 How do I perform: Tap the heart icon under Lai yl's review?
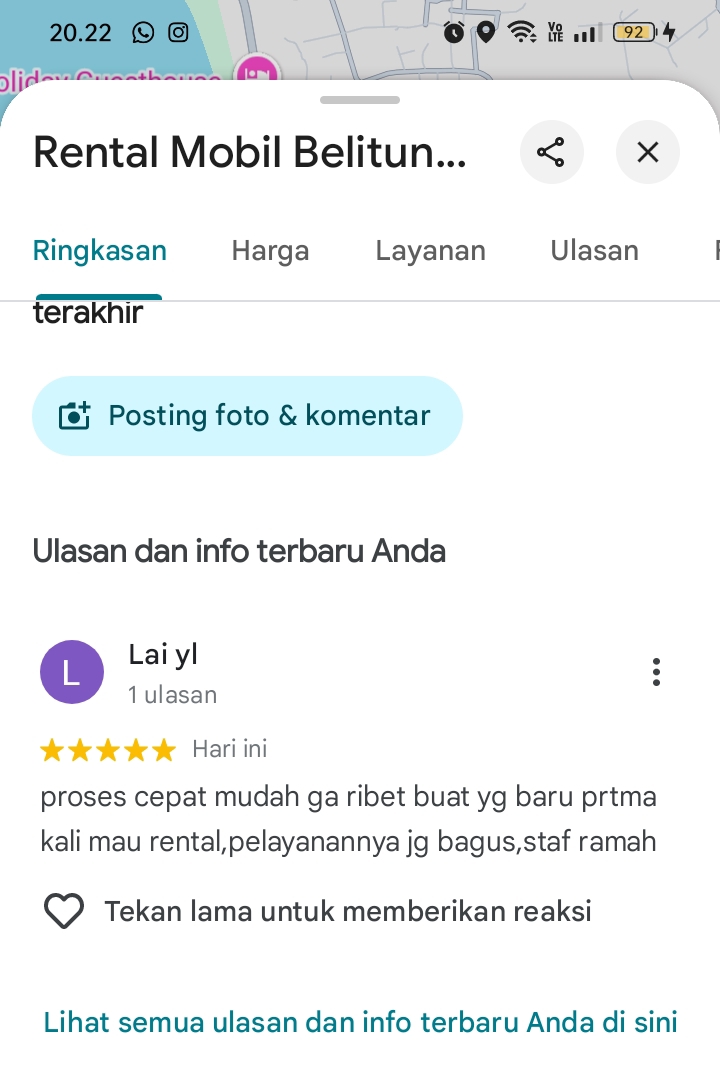point(64,911)
